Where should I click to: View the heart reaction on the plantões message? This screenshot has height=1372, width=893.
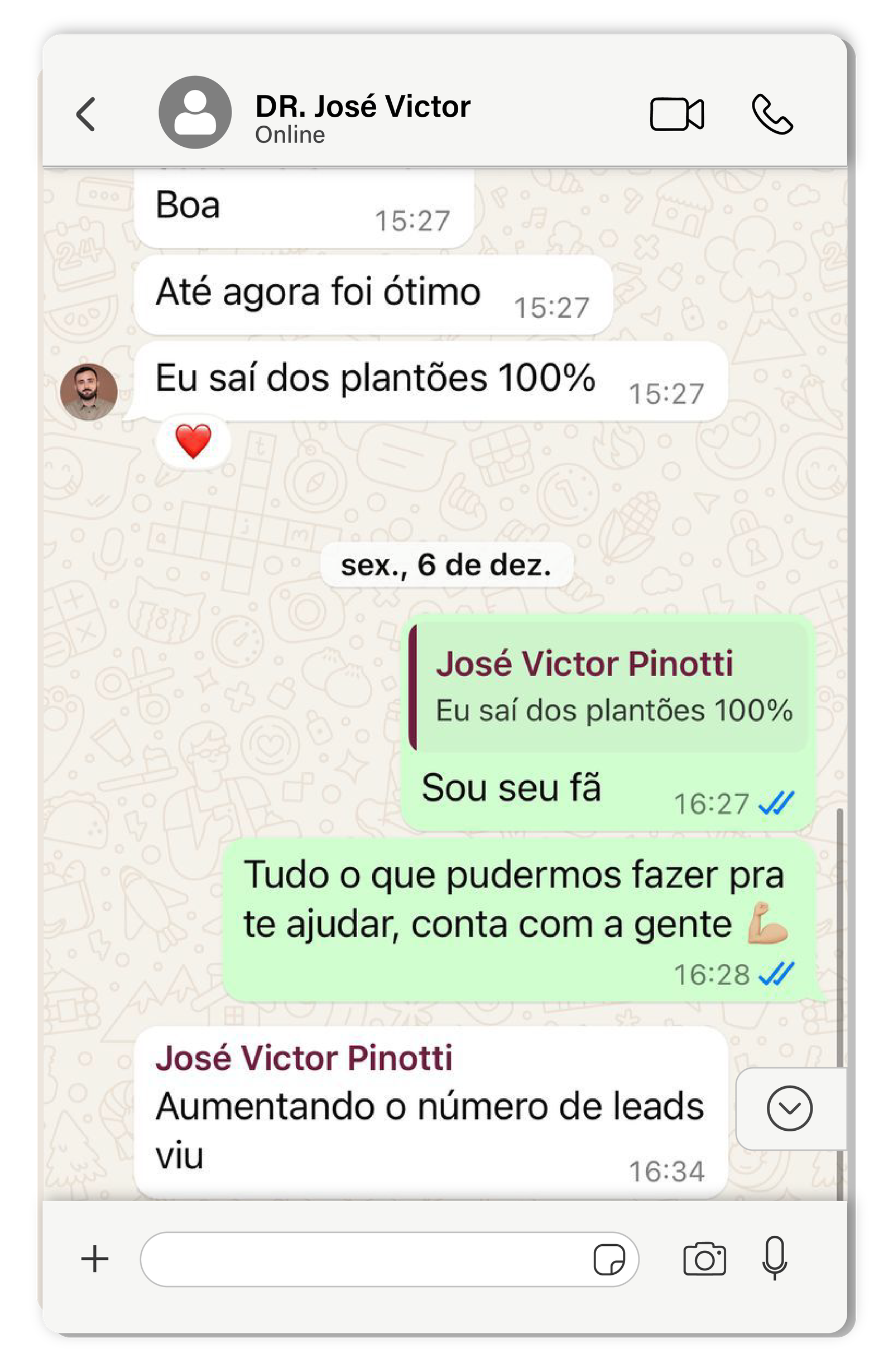coord(193,441)
